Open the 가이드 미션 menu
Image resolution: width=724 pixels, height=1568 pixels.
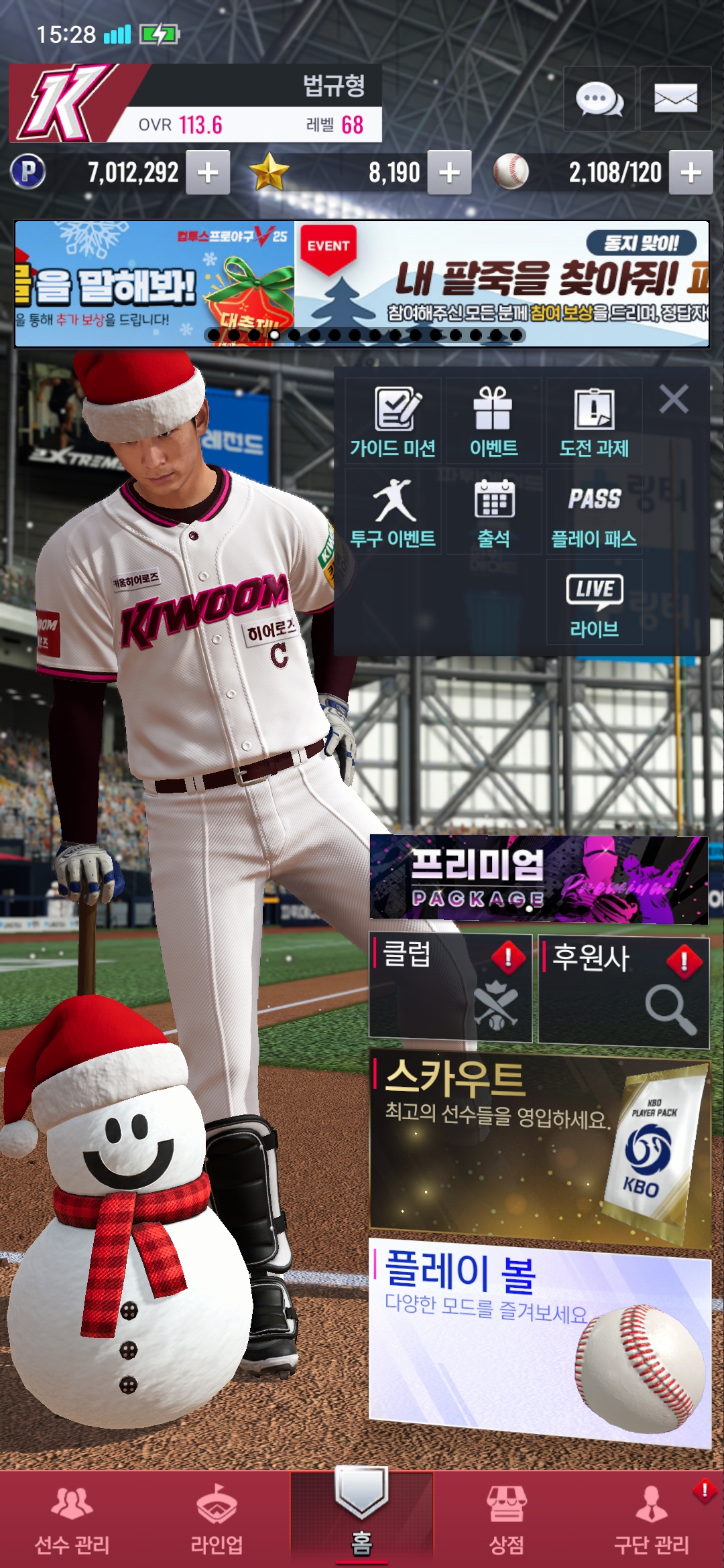(x=393, y=421)
